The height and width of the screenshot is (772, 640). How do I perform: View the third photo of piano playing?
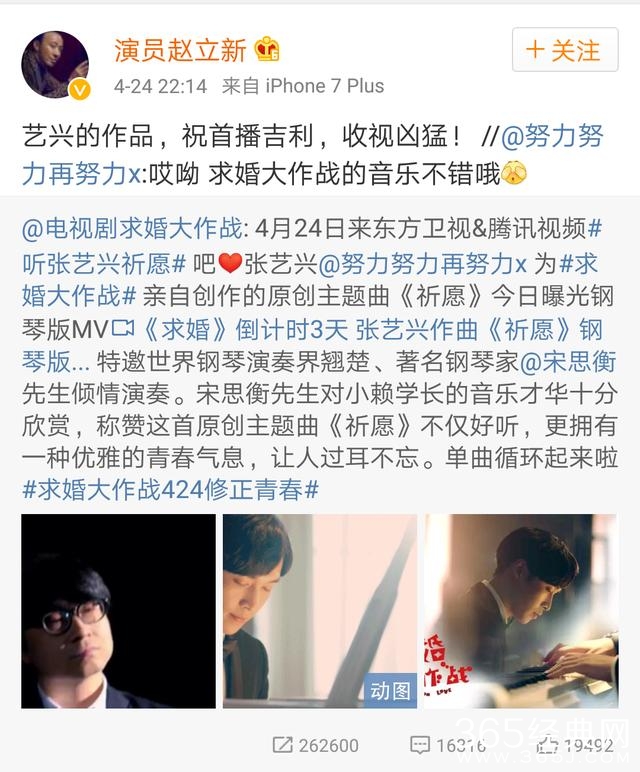click(x=520, y=611)
